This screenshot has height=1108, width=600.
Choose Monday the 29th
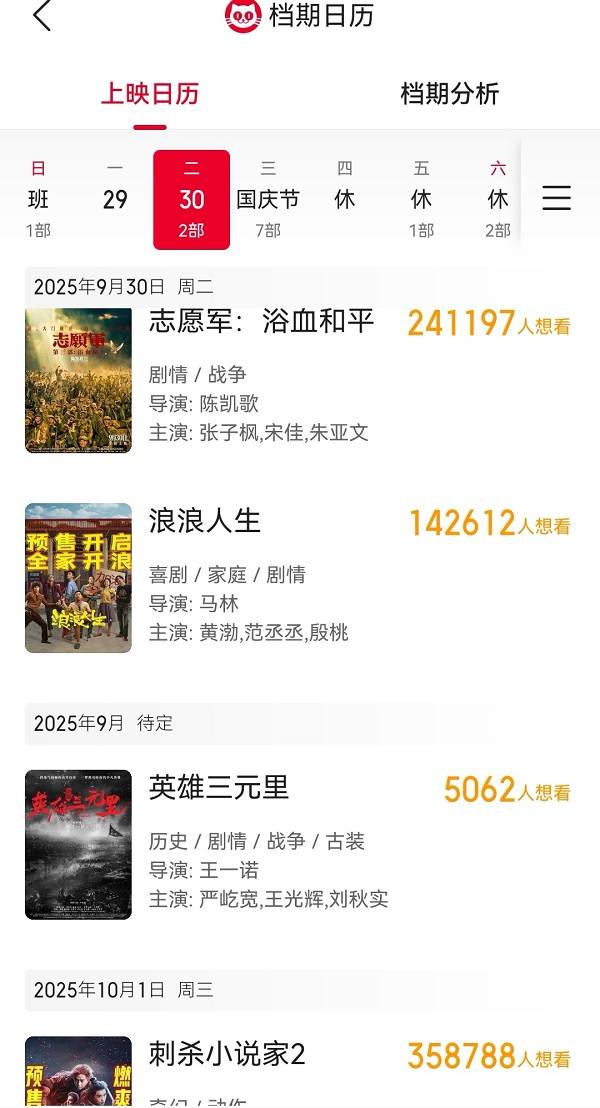pyautogui.click(x=115, y=199)
